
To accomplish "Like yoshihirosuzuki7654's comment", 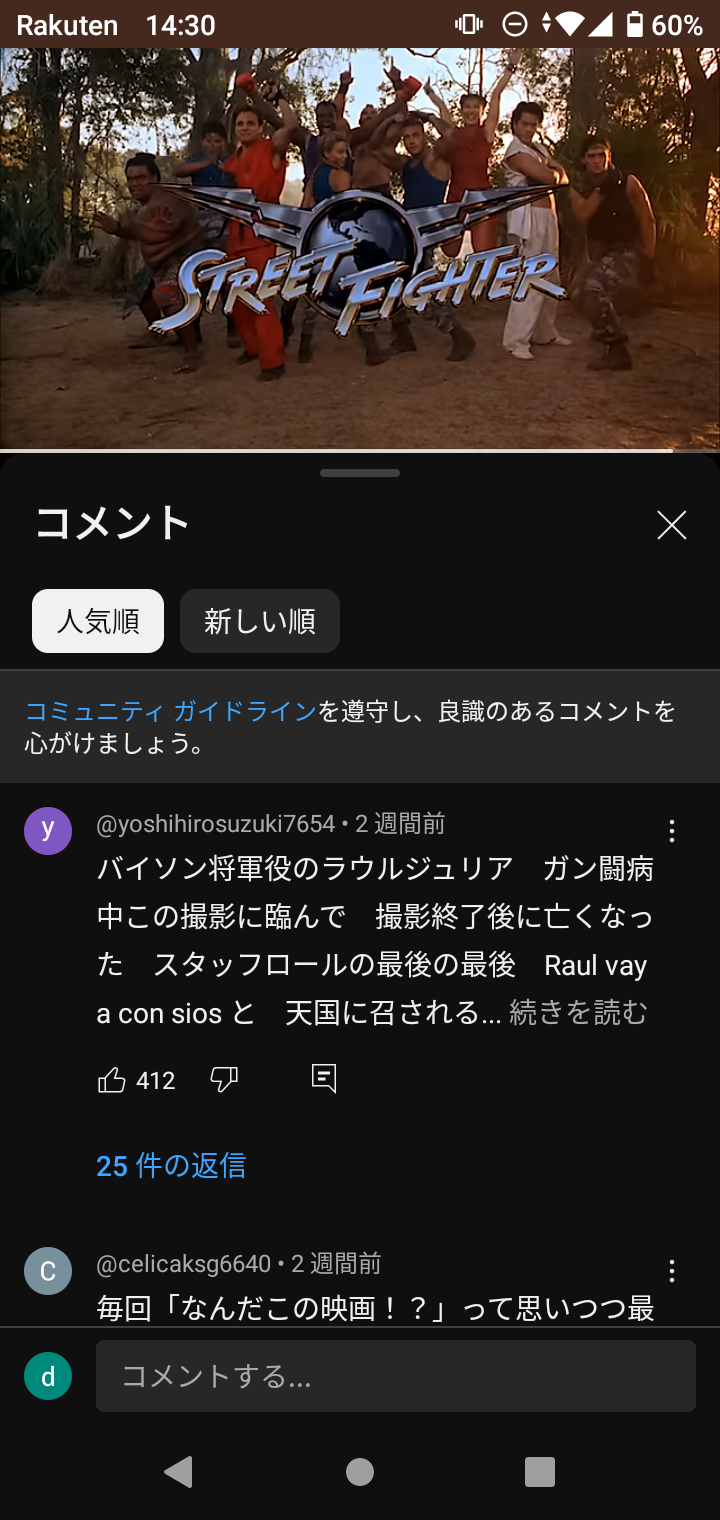I will click(112, 1080).
